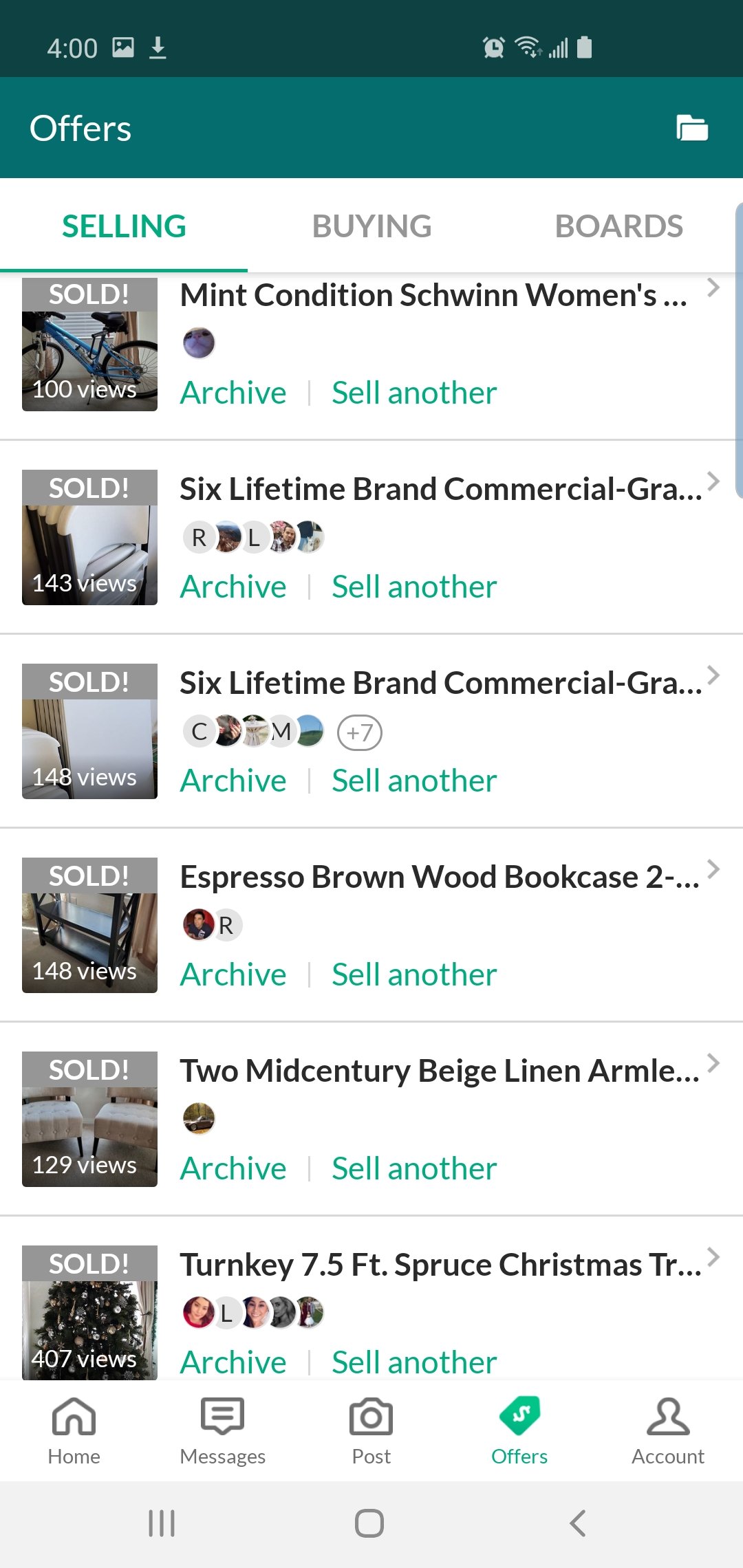Expand the +7 buyers on the Lifetime listing

tap(359, 732)
